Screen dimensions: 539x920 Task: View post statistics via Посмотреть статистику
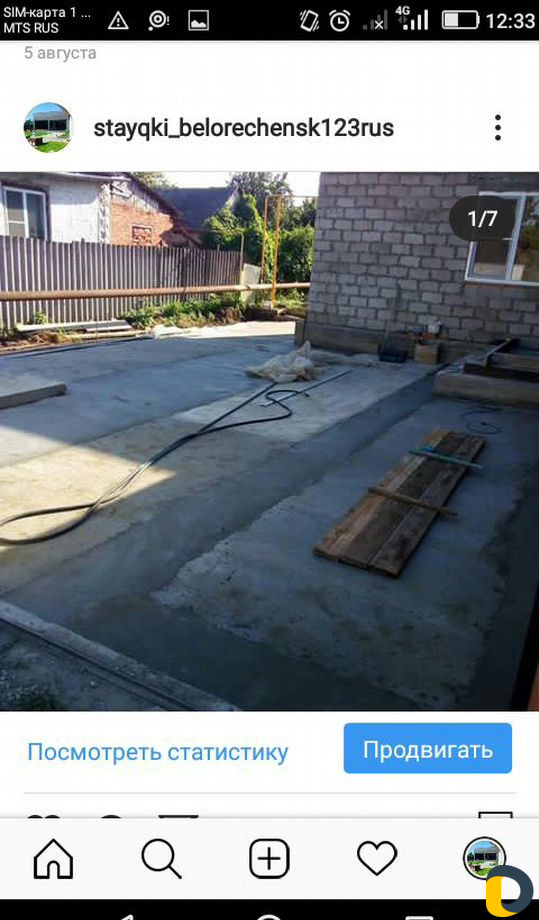(158, 752)
